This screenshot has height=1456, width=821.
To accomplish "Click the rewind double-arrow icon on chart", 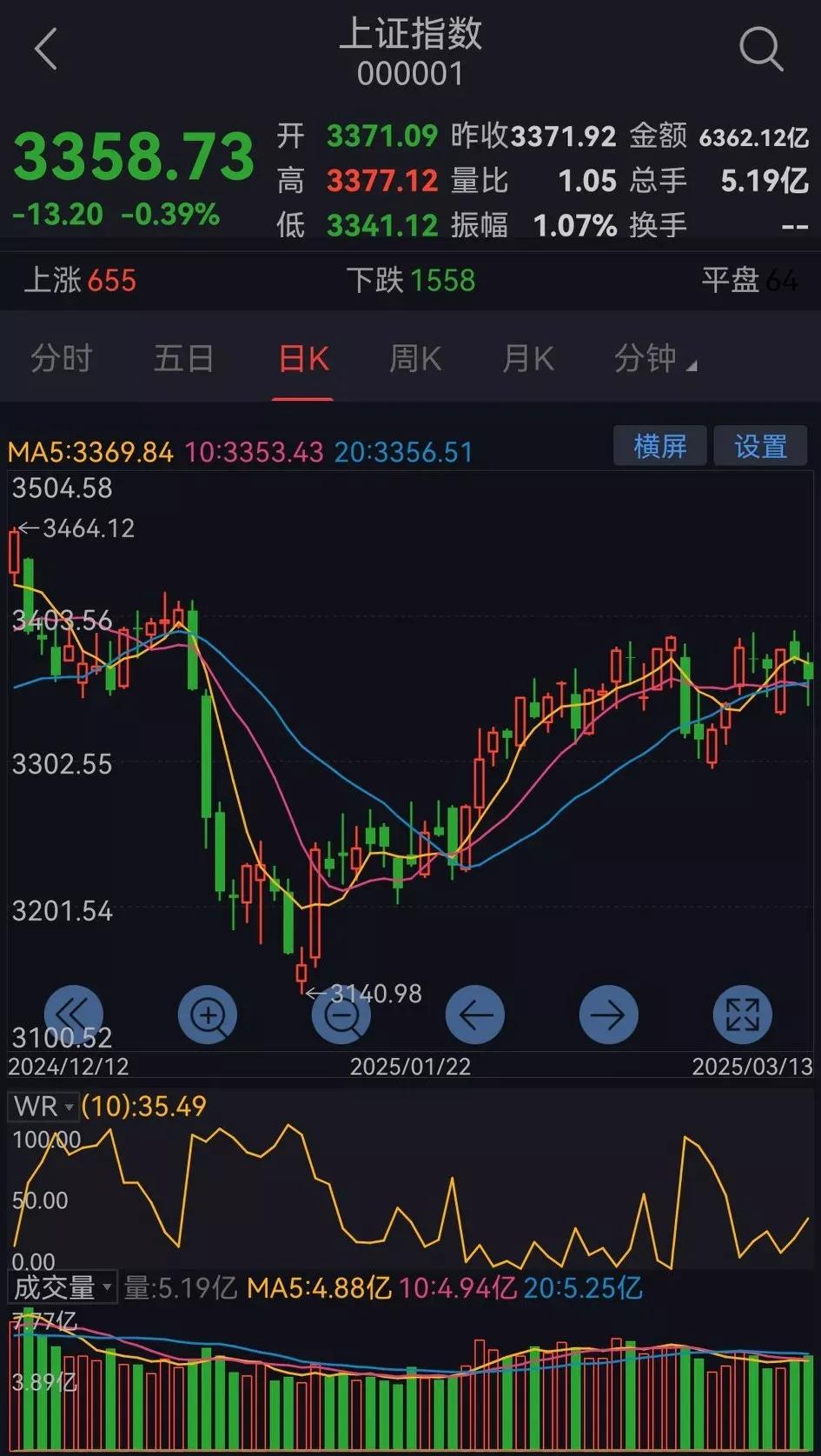I will coord(74,1014).
